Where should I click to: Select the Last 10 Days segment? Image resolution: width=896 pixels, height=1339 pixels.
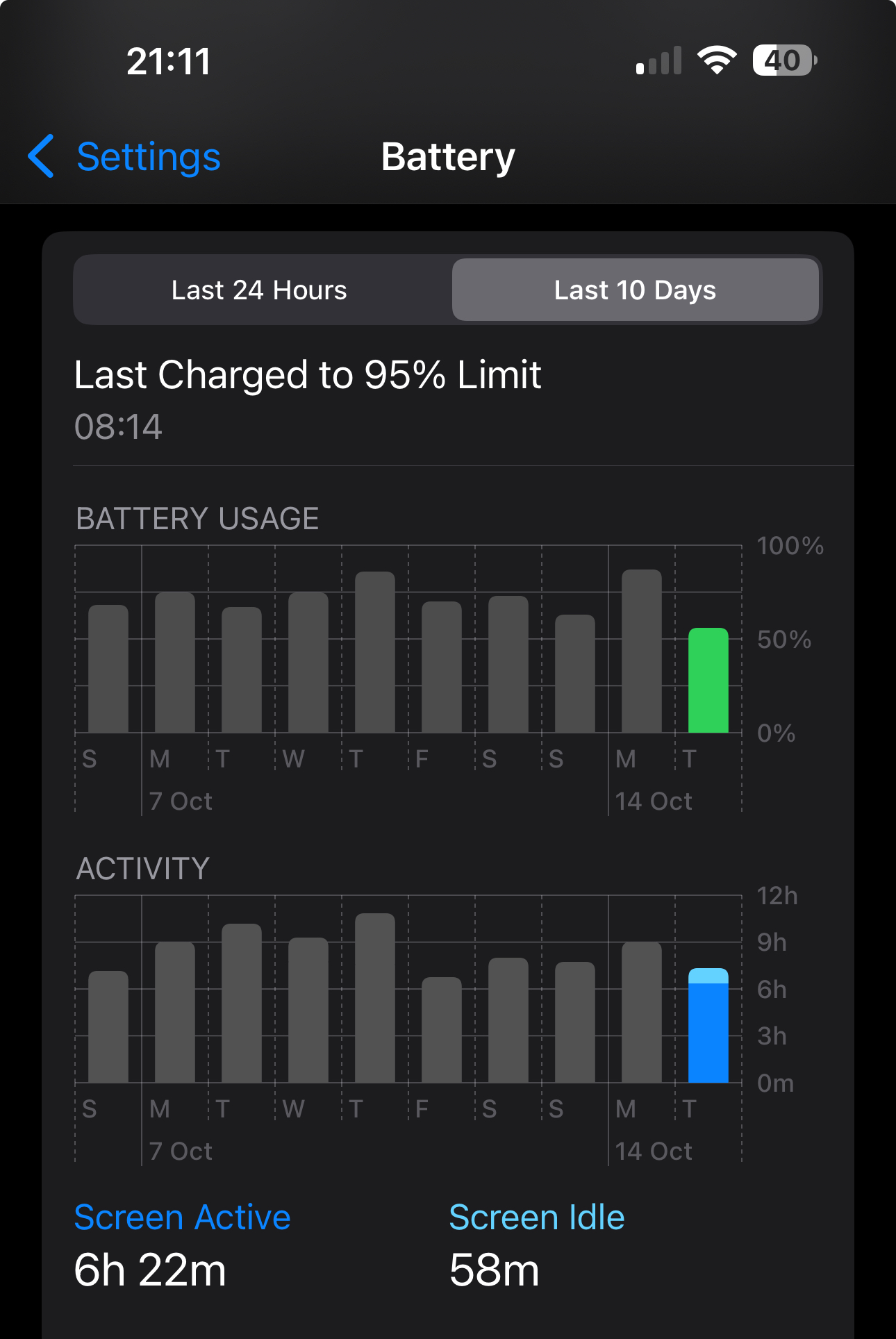coord(635,290)
